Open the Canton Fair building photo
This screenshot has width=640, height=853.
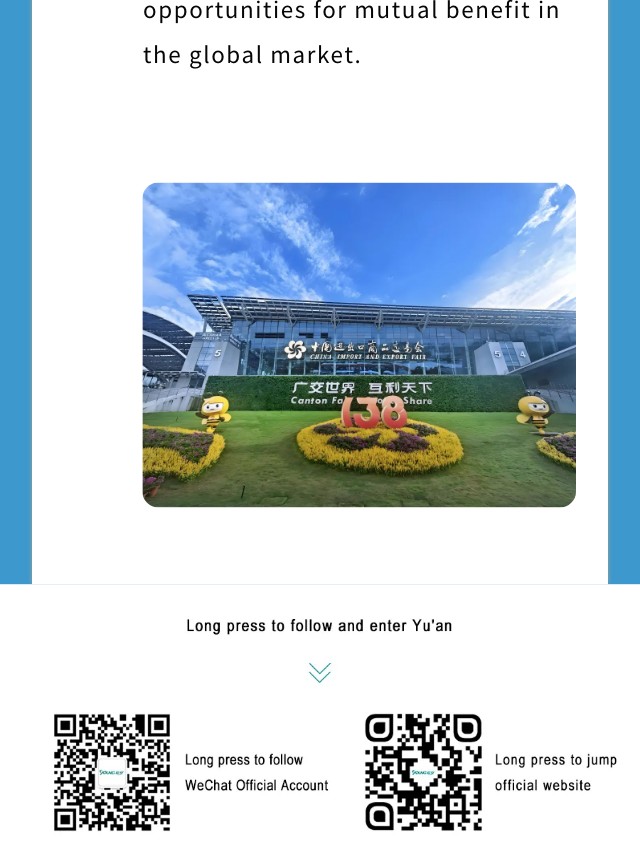point(359,344)
